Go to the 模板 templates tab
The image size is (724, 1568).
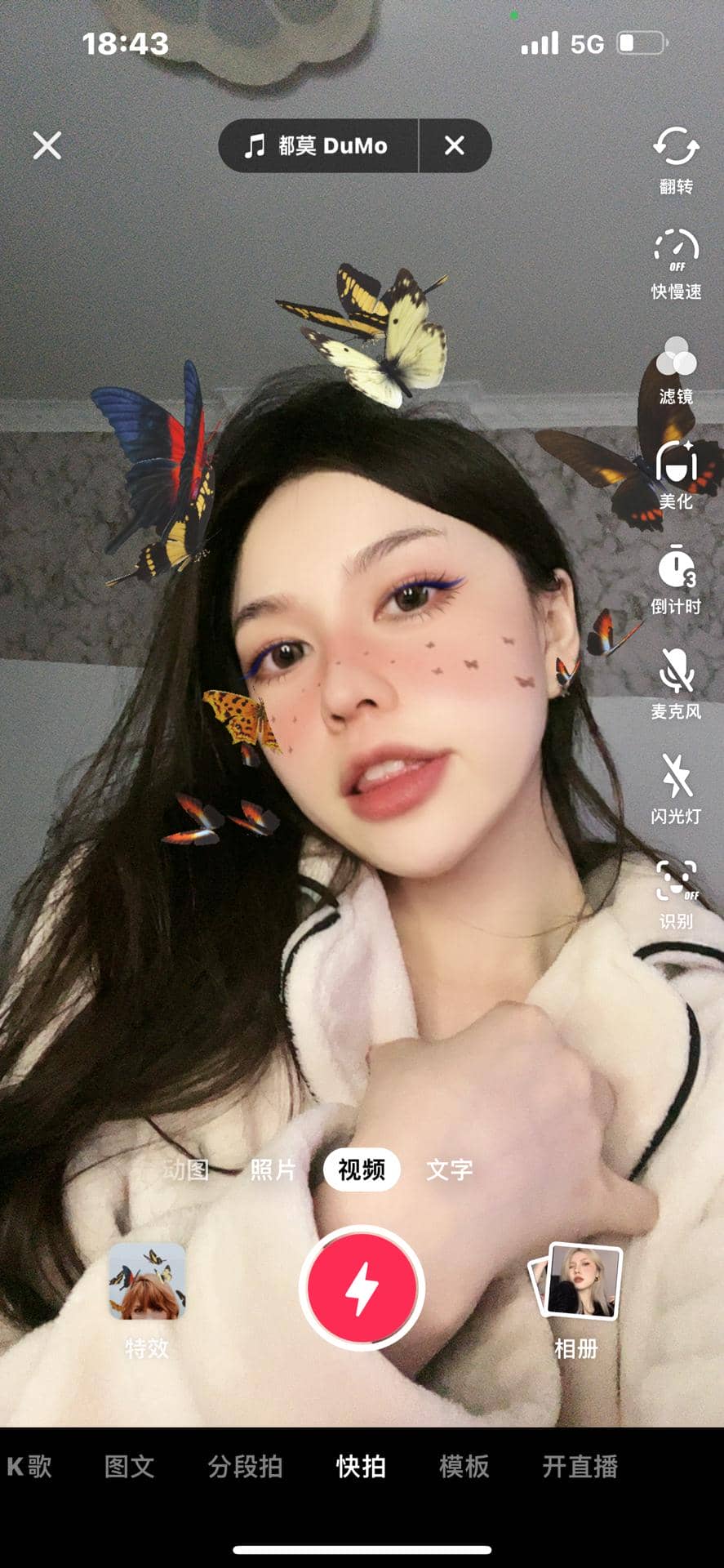click(x=464, y=1467)
